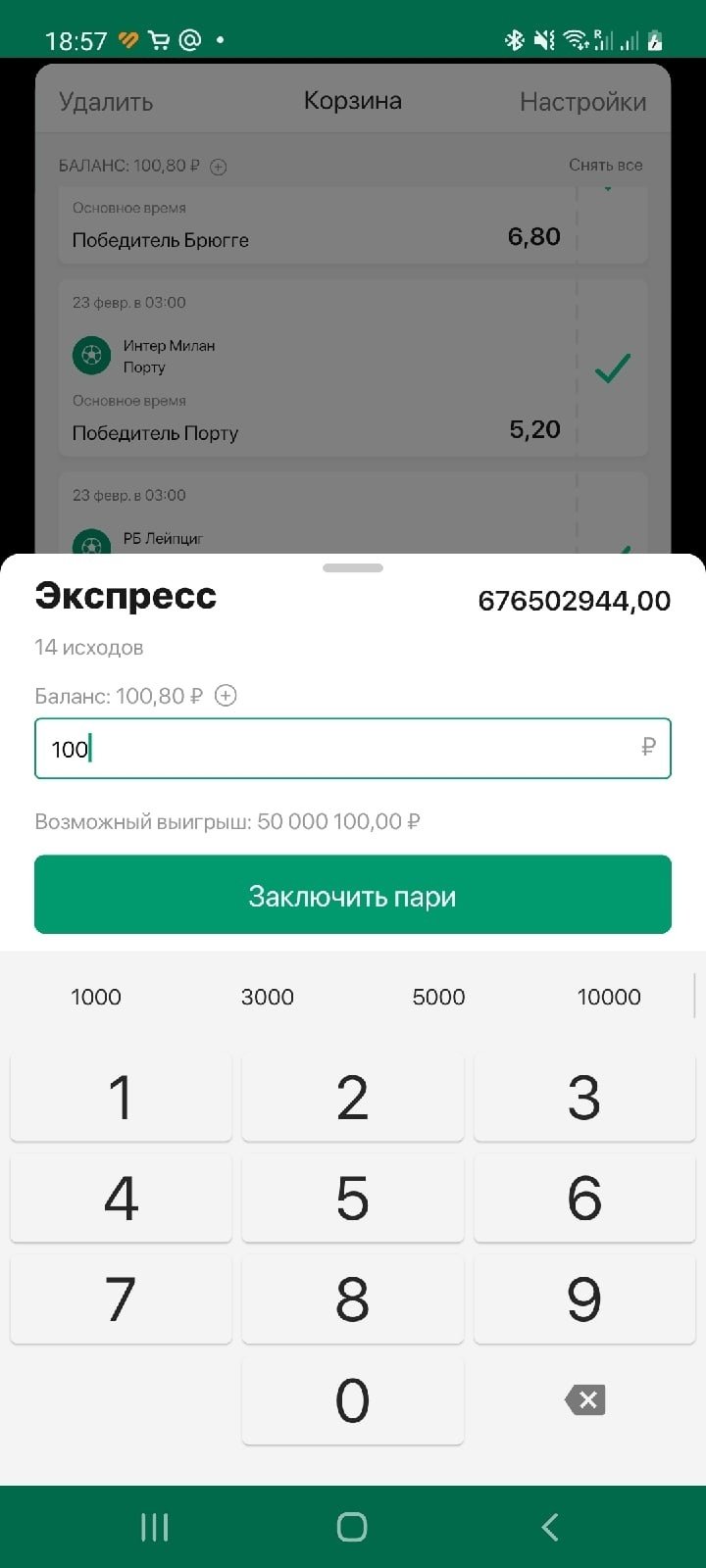
Task: Tap Удалить in the cart header
Action: coord(106,102)
